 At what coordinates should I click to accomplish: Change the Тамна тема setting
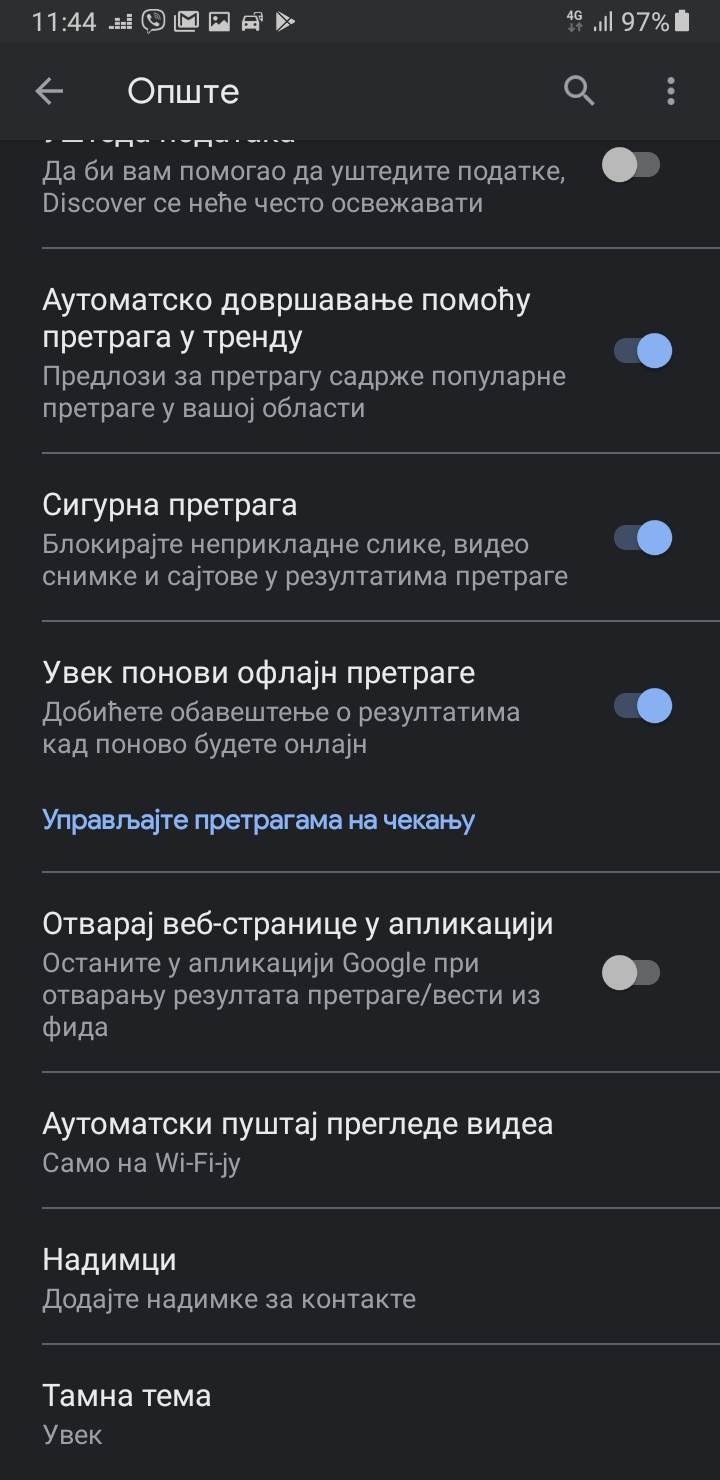[x=127, y=1413]
